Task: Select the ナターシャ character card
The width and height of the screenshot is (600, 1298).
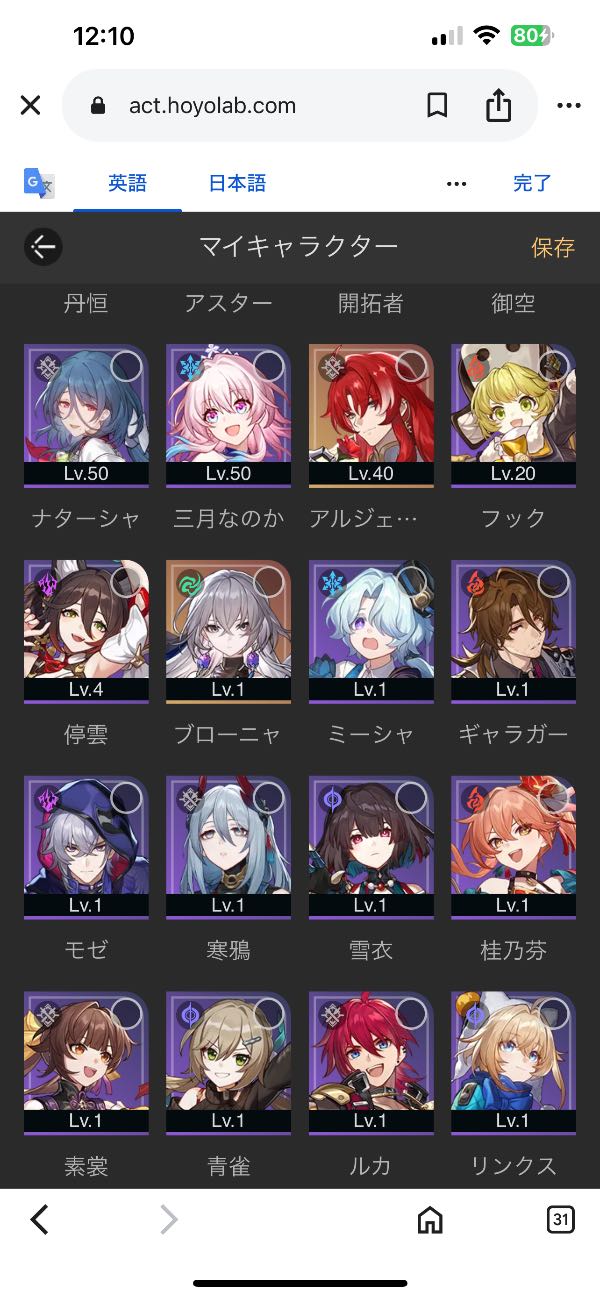Action: click(86, 415)
